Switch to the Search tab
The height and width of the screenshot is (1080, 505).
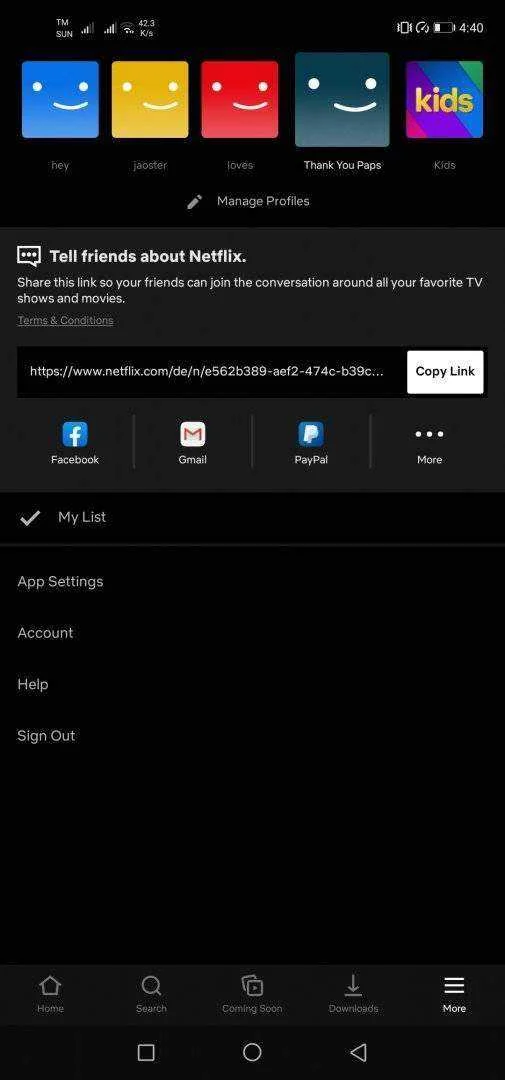click(151, 995)
